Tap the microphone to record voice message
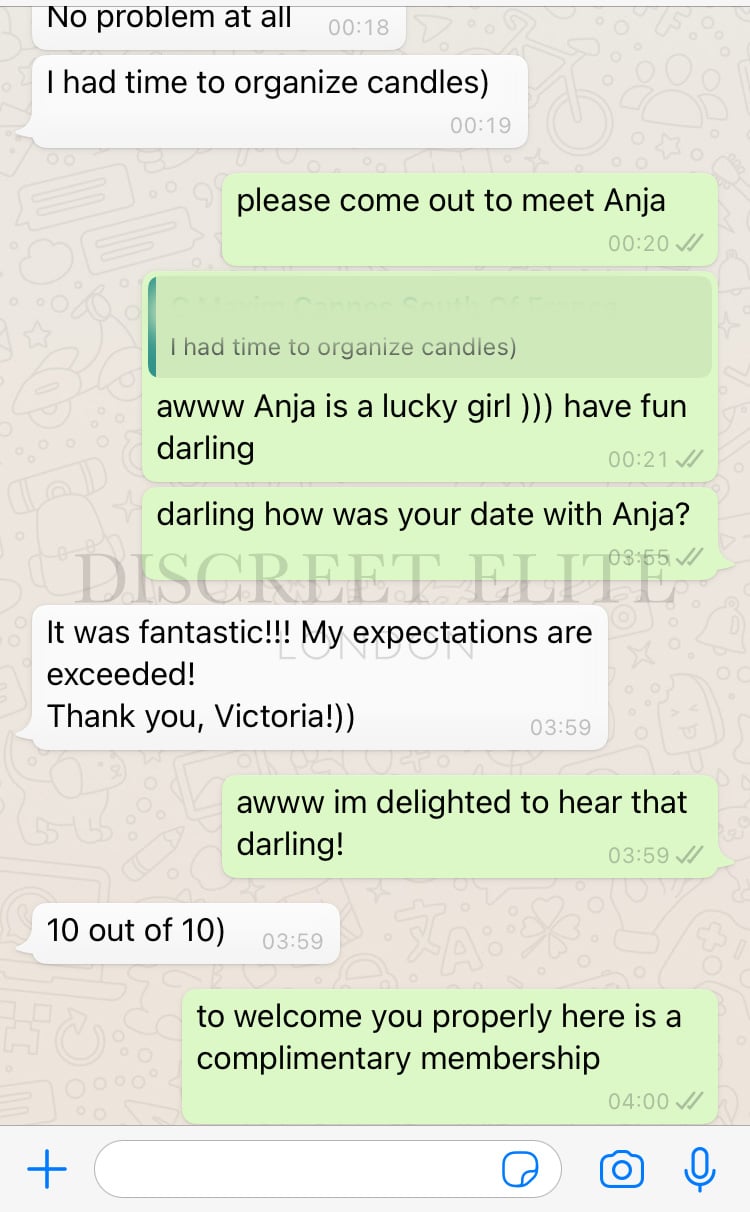 click(700, 1169)
